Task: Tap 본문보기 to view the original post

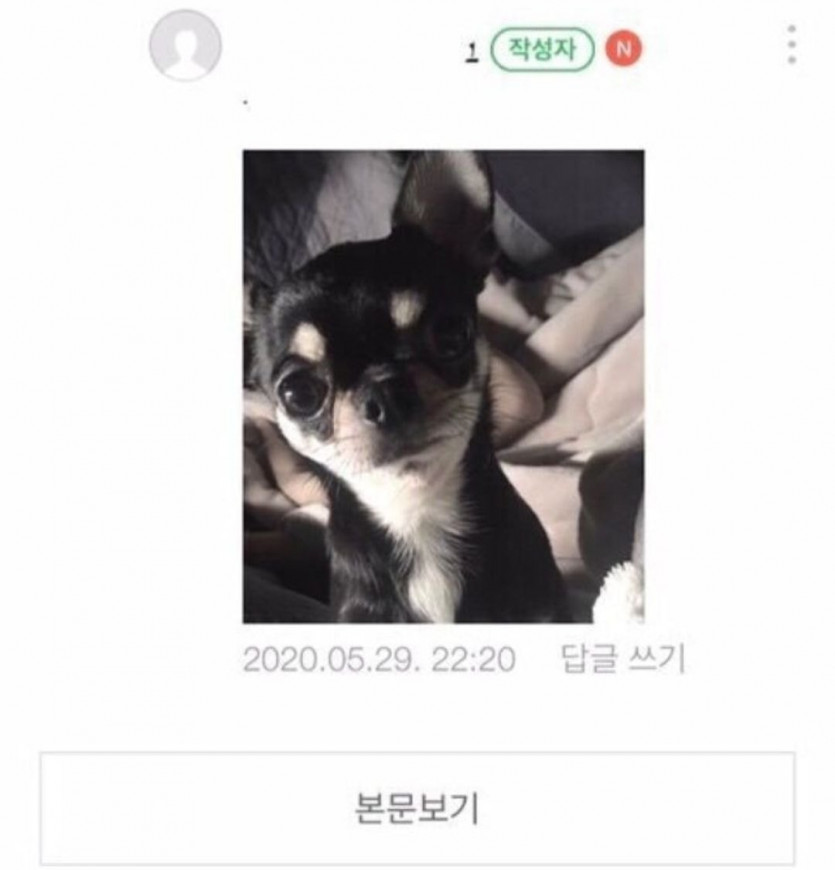Action: pyautogui.click(x=417, y=808)
